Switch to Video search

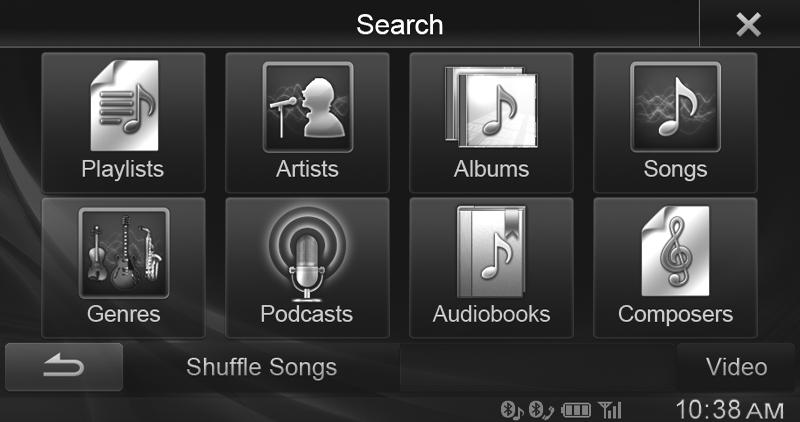pos(736,367)
